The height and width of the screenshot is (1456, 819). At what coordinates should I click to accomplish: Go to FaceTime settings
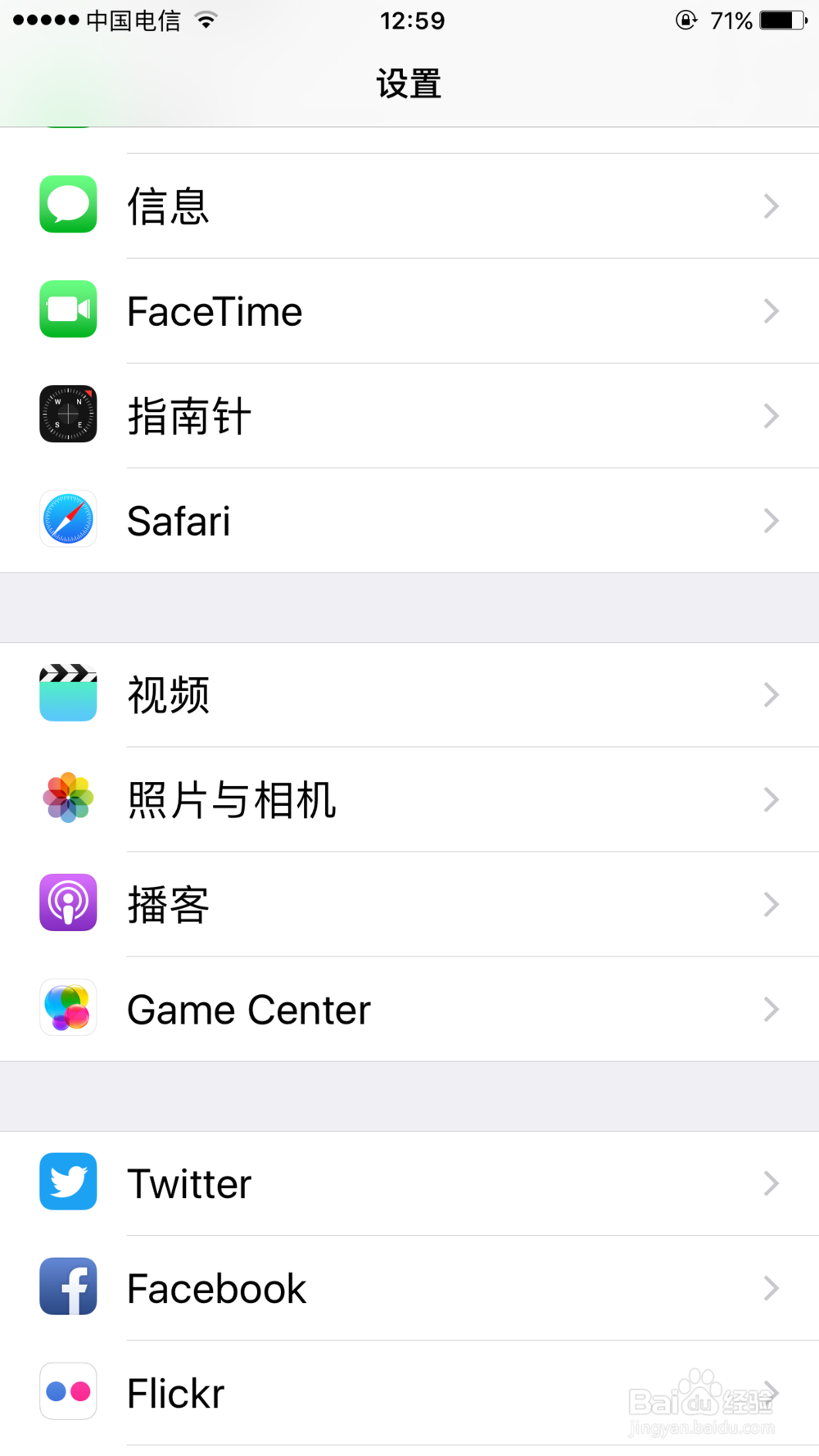click(409, 311)
